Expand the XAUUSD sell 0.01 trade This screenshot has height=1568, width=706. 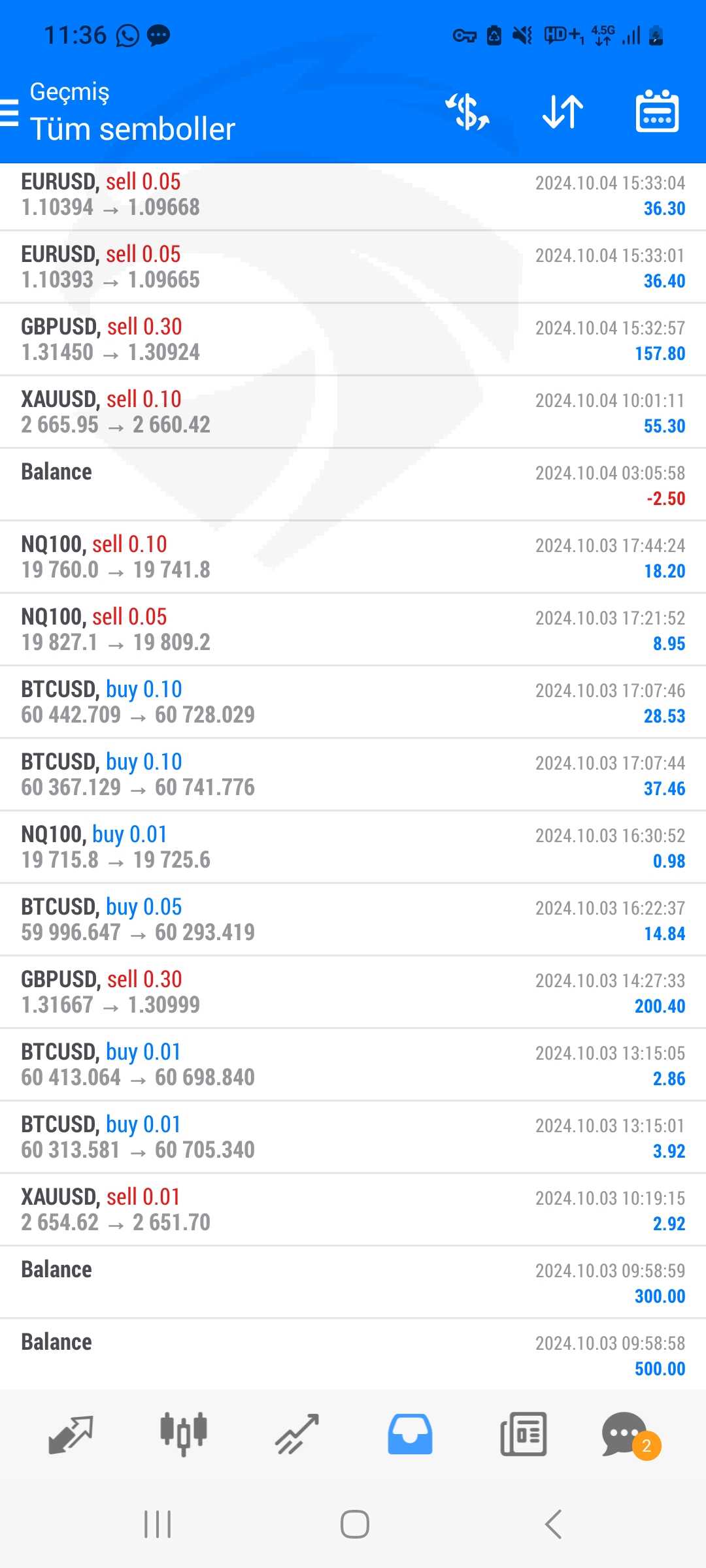353,1210
